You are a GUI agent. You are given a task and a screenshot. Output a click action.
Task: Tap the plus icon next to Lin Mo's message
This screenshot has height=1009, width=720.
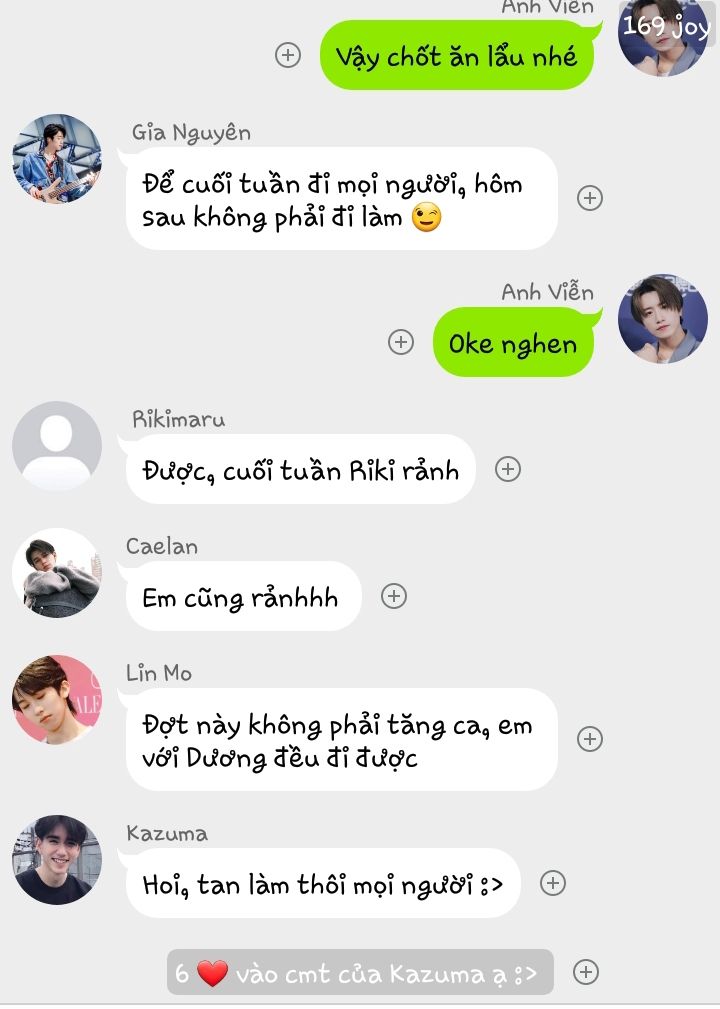[x=590, y=739]
